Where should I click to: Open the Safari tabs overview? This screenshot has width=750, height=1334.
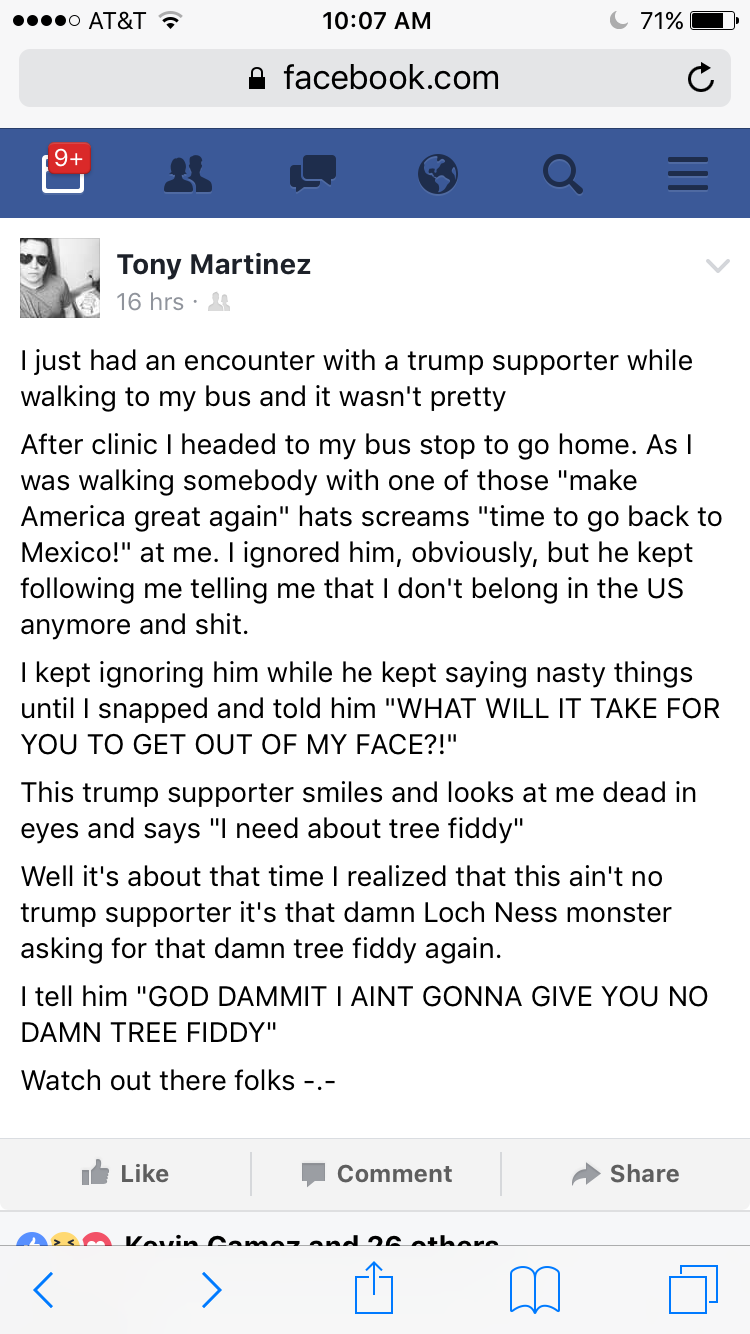click(x=693, y=1289)
